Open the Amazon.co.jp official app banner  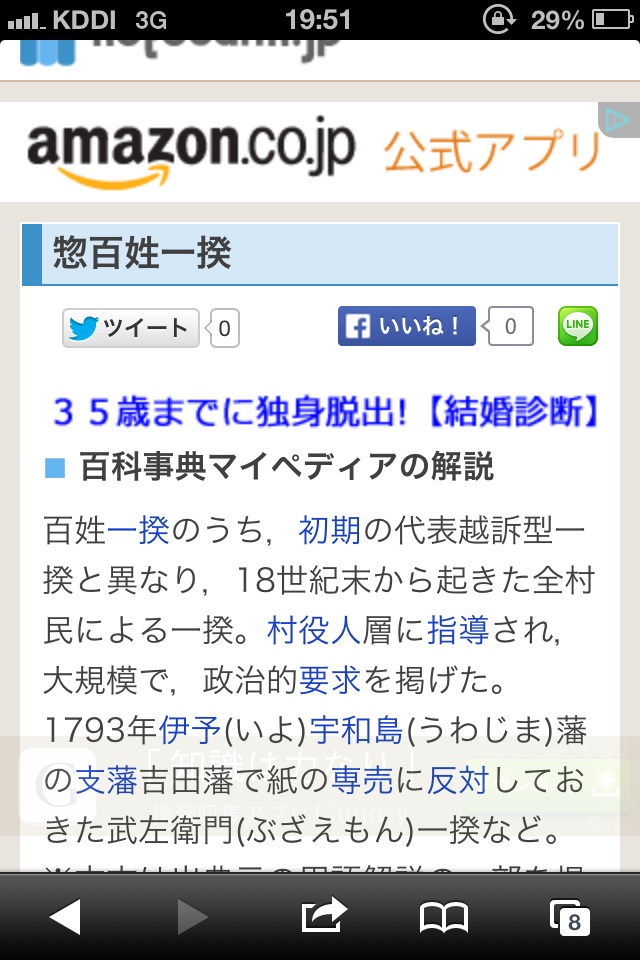pyautogui.click(x=310, y=150)
